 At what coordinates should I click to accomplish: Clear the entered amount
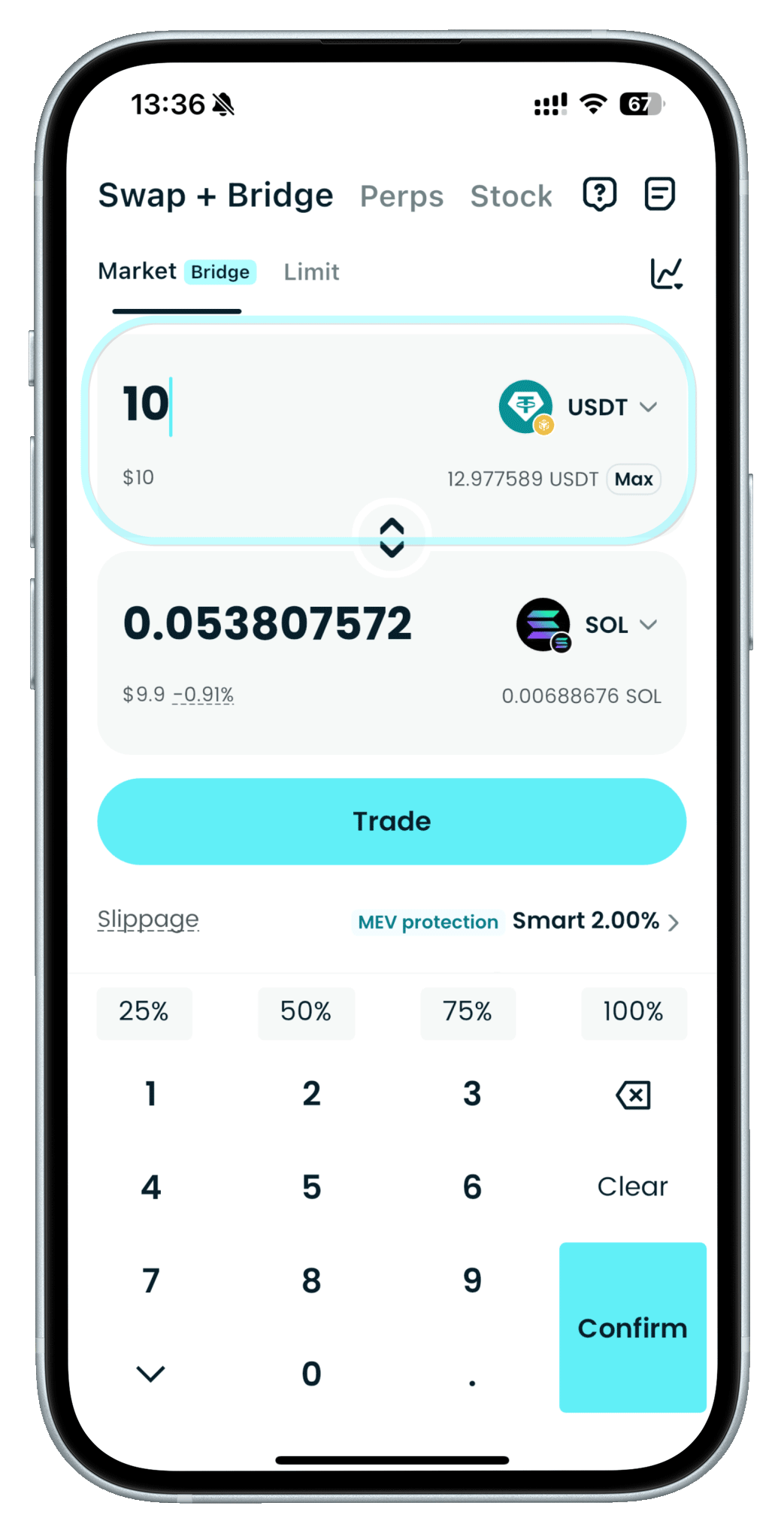click(632, 1186)
